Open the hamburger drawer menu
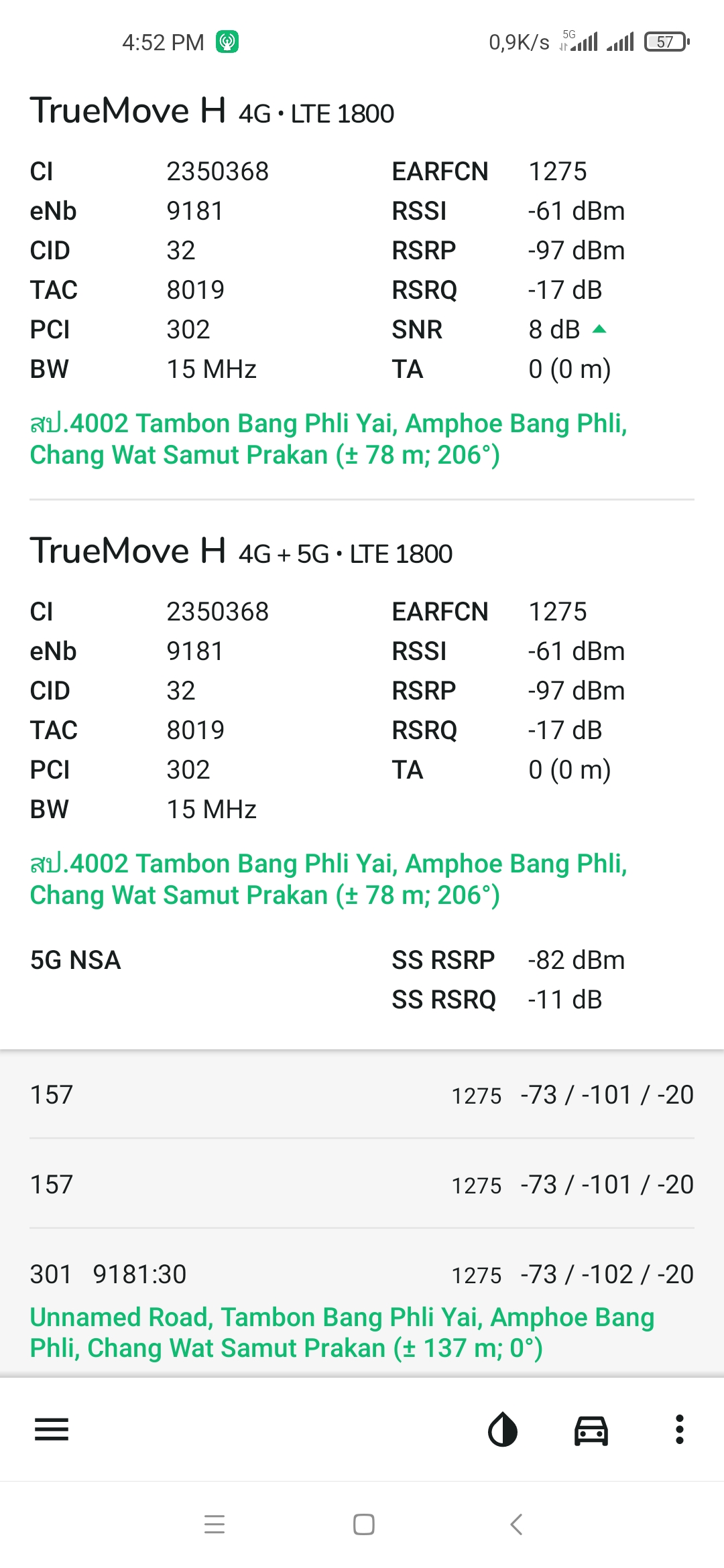Image resolution: width=724 pixels, height=1568 pixels. [x=52, y=1430]
